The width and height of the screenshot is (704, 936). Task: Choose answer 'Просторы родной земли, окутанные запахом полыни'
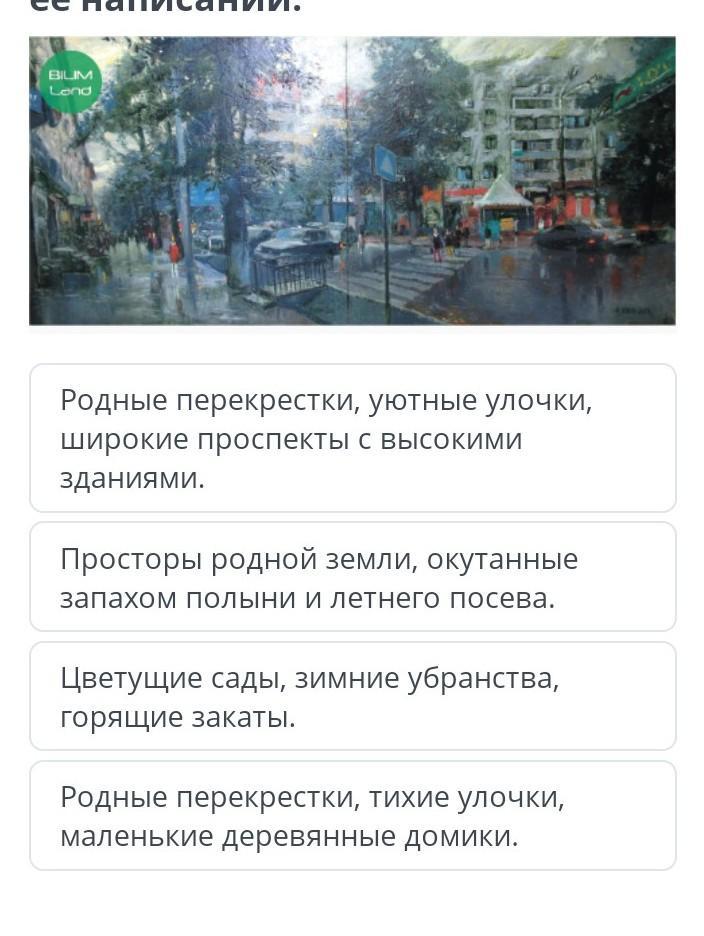click(352, 577)
